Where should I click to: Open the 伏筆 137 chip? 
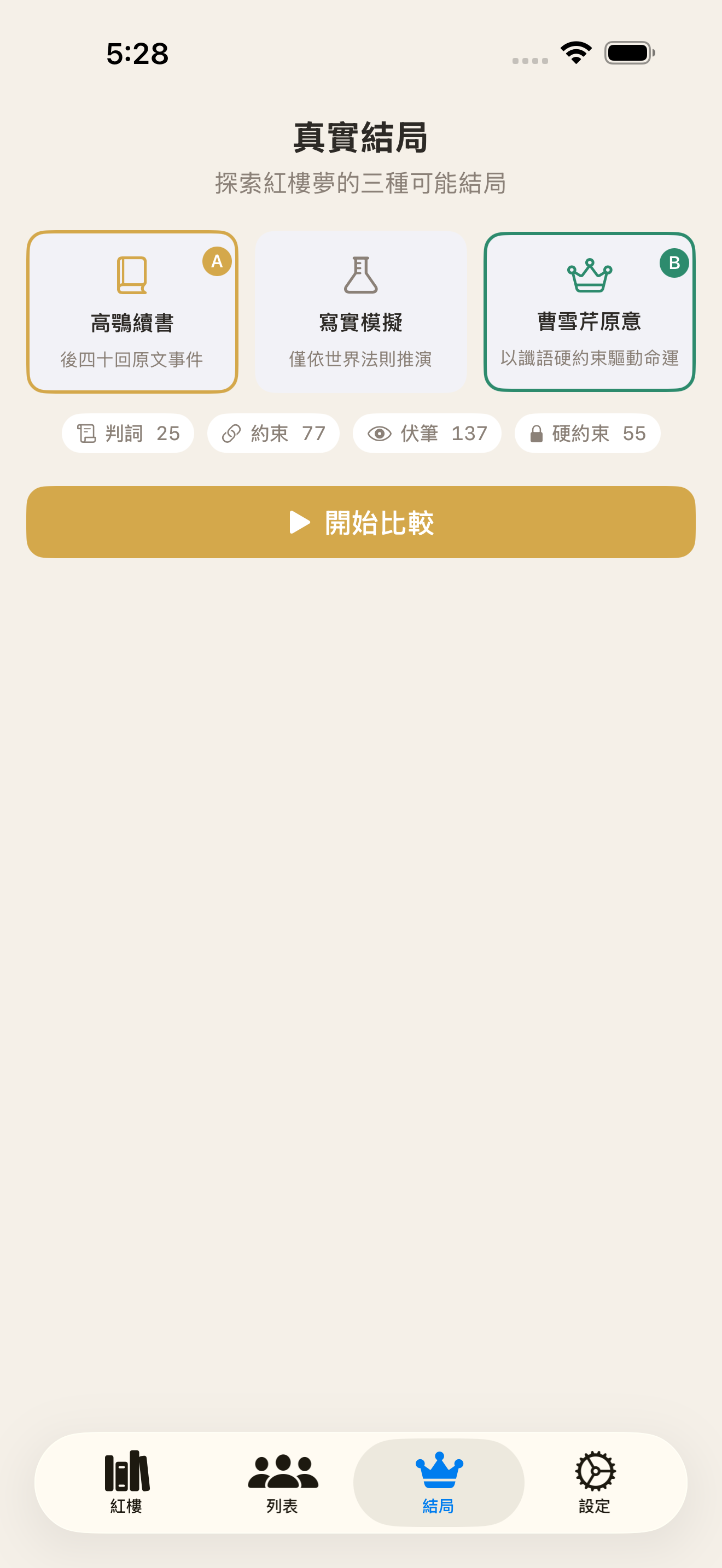(x=427, y=434)
